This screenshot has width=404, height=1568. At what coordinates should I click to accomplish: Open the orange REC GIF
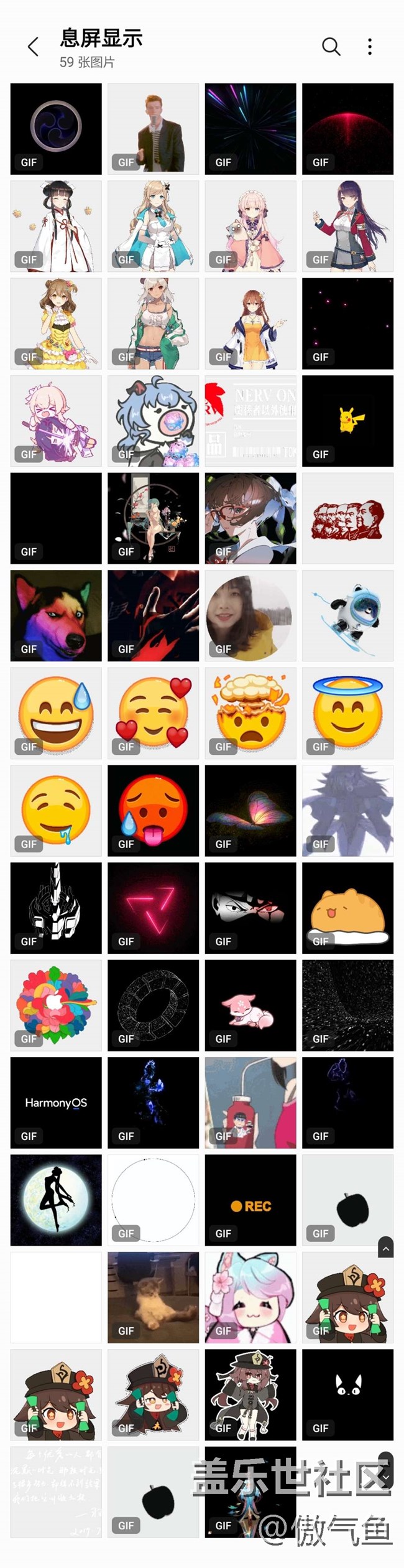250,1200
